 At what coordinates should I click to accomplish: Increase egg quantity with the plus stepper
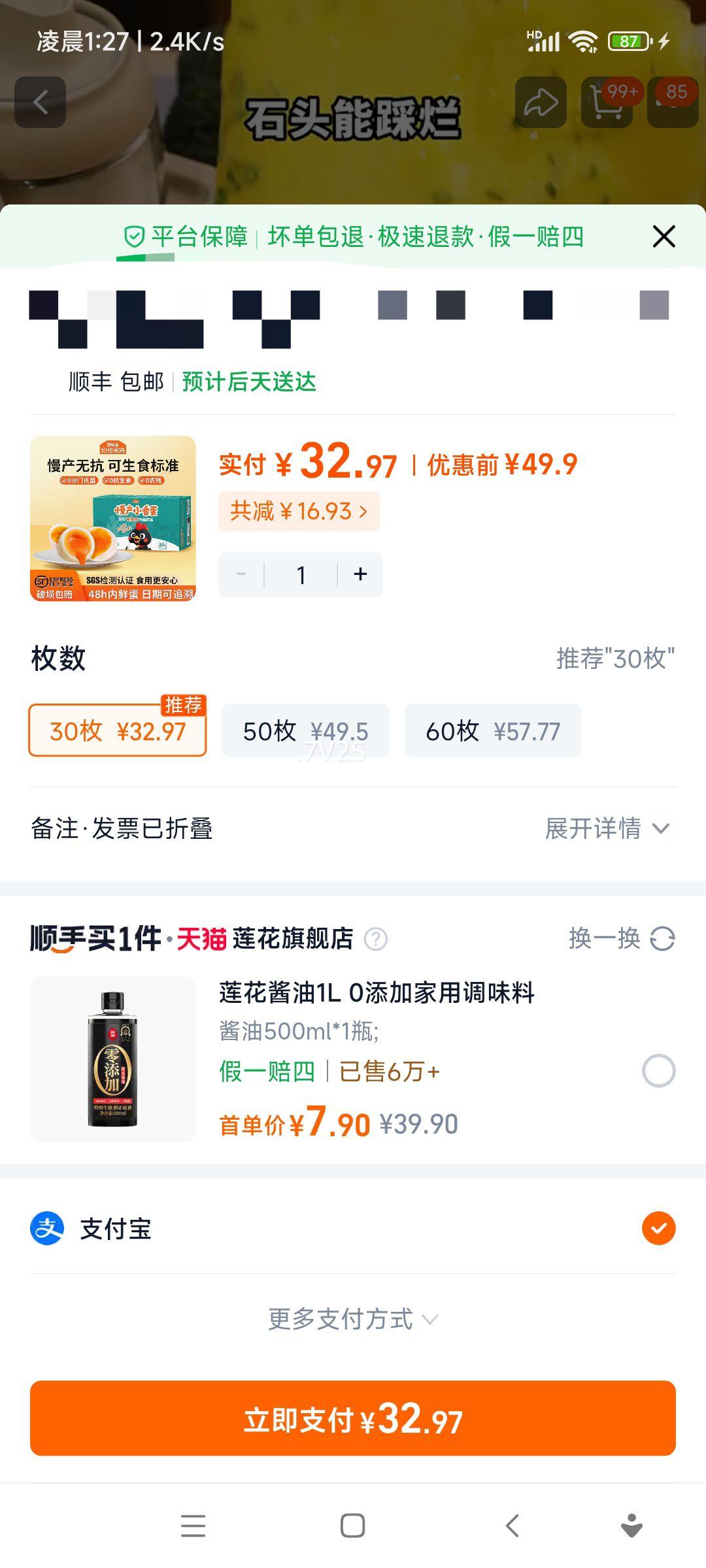[x=360, y=574]
